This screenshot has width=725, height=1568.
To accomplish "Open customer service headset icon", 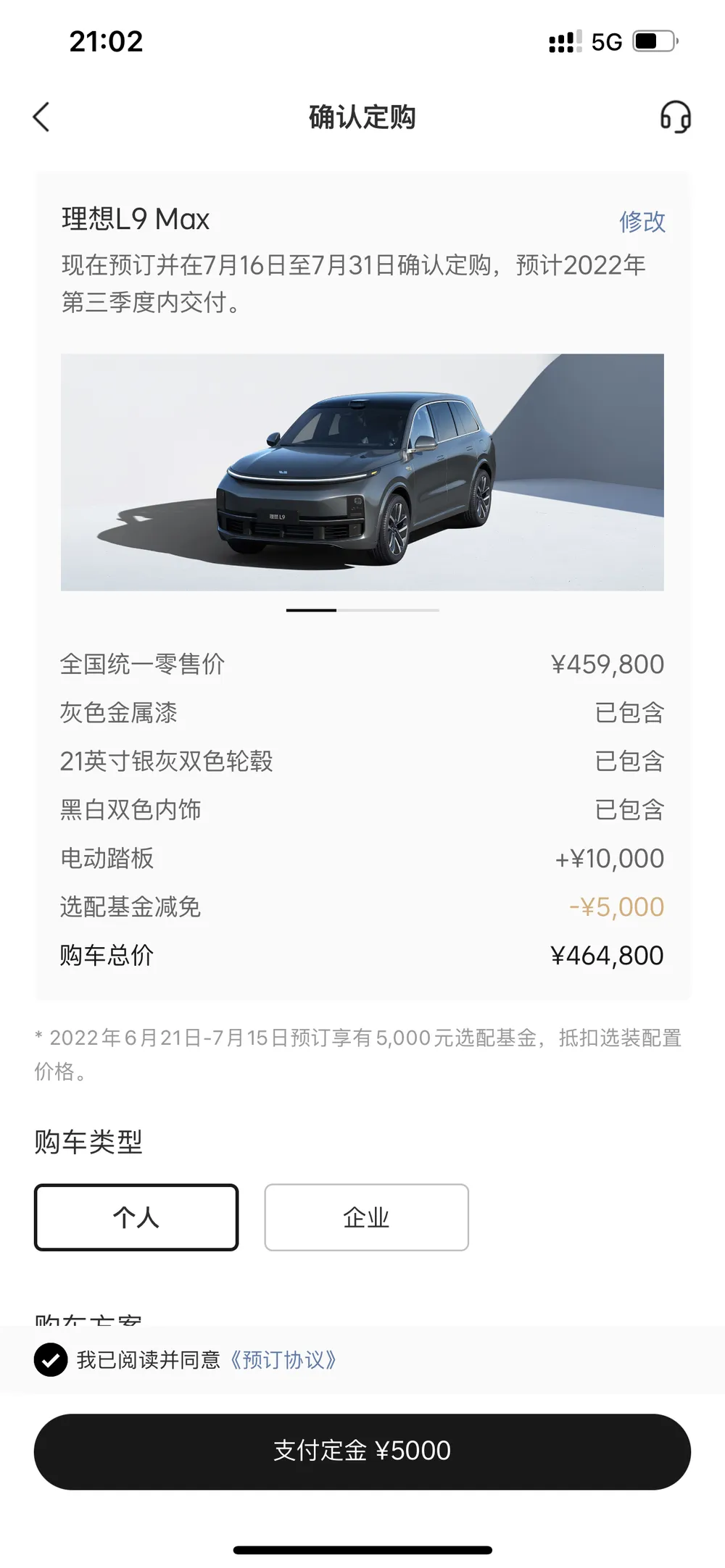I will [x=675, y=117].
